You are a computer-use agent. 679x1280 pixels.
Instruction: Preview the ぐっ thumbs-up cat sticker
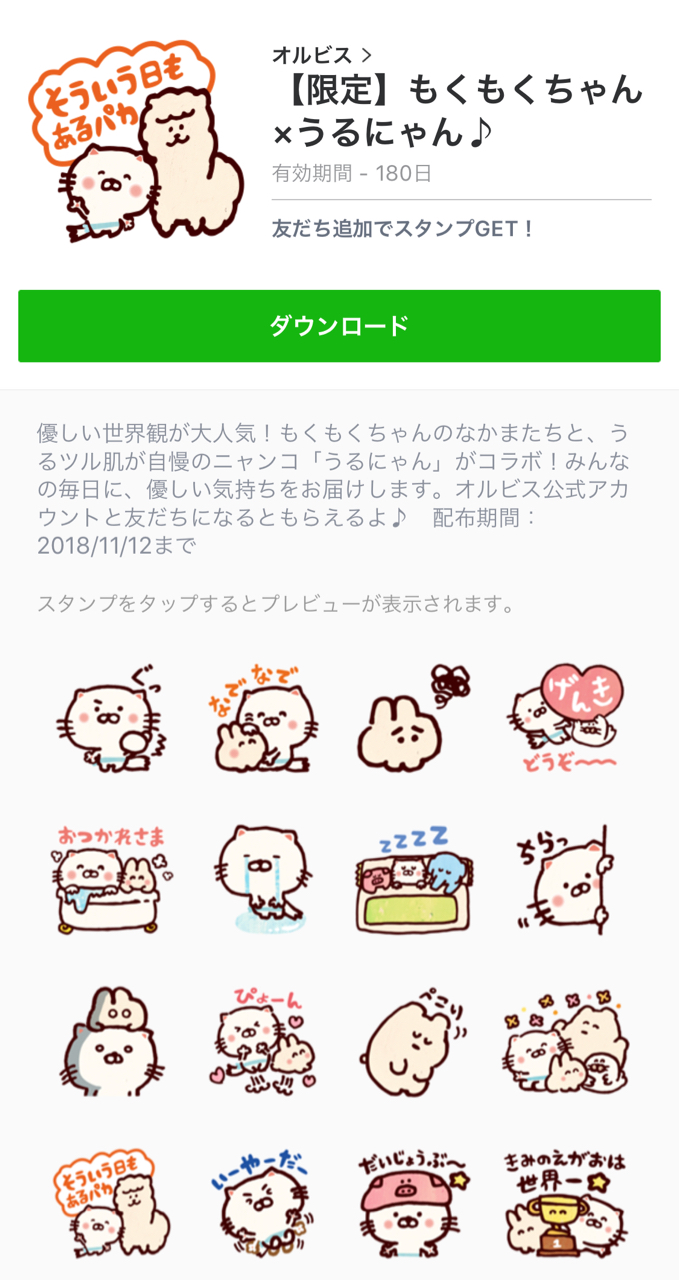click(x=113, y=719)
